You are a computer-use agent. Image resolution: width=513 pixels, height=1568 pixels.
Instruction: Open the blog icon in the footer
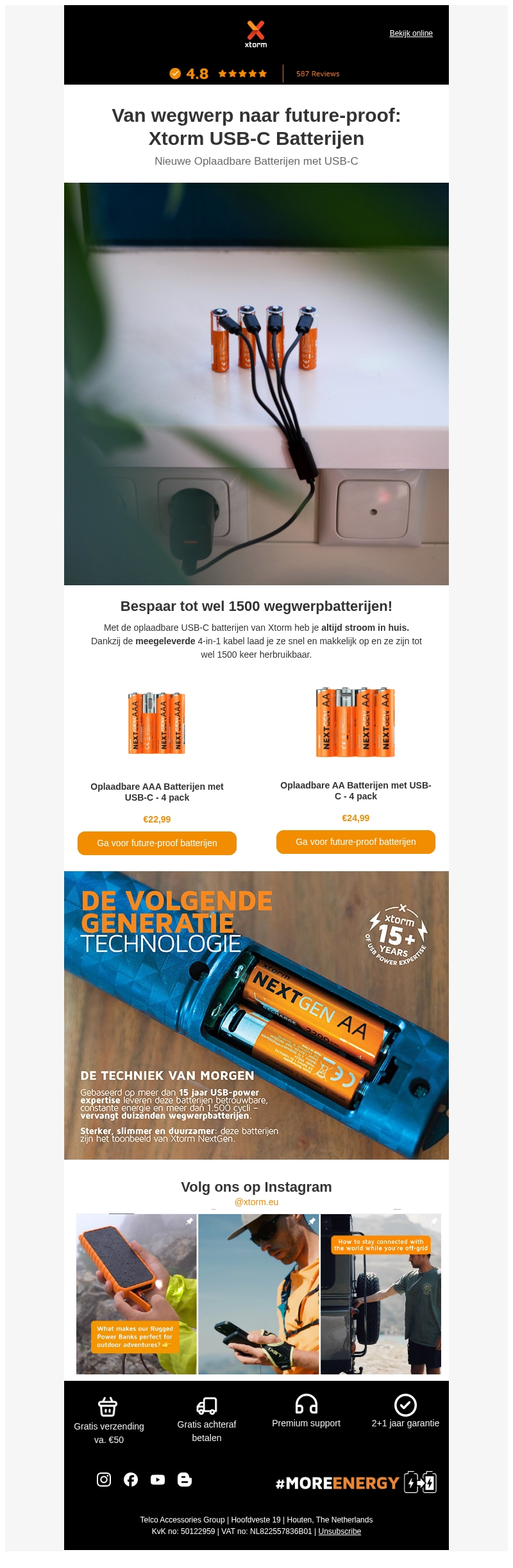point(185,1479)
